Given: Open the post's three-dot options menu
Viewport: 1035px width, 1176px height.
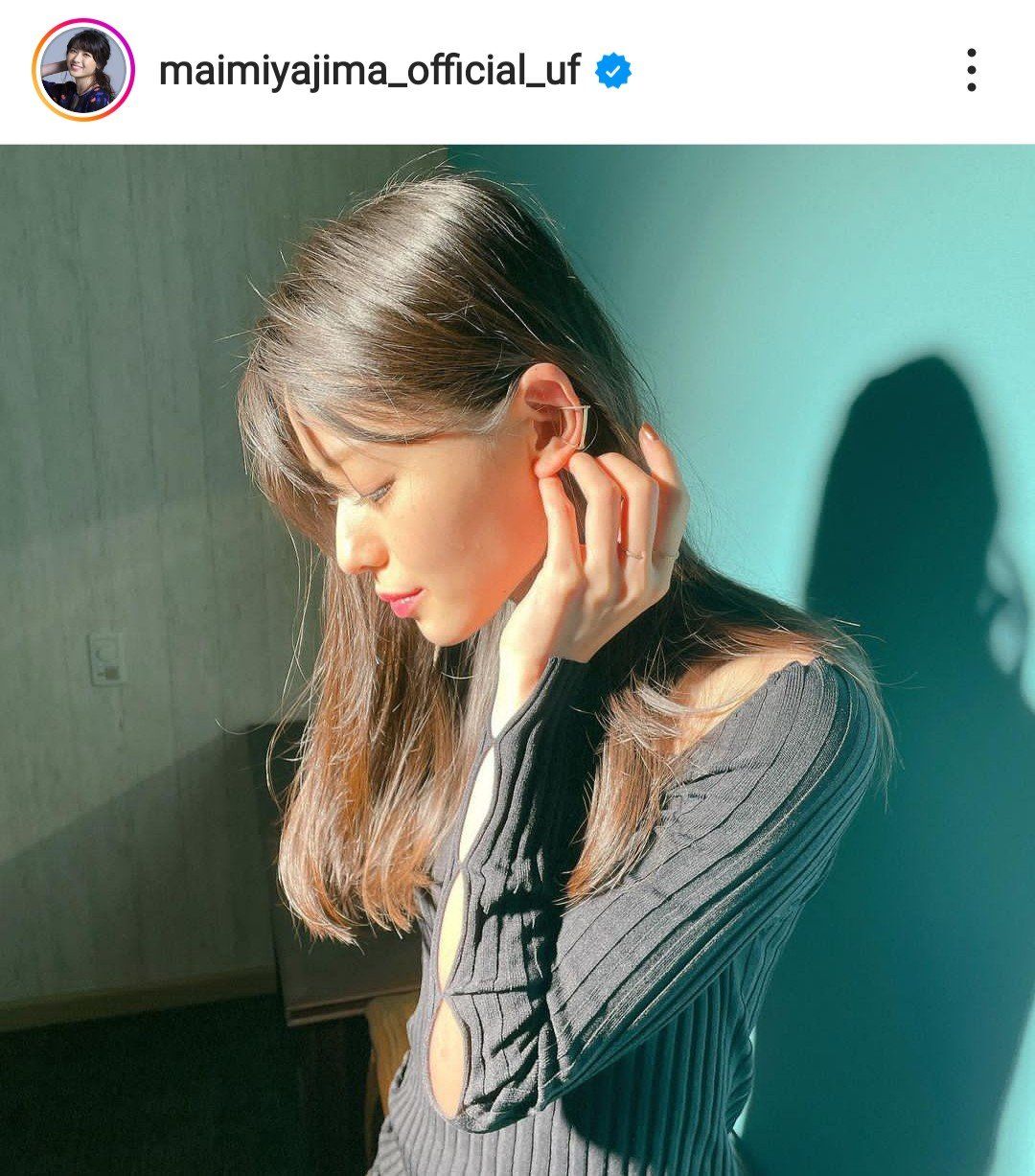Looking at the screenshot, I should pos(971,71).
